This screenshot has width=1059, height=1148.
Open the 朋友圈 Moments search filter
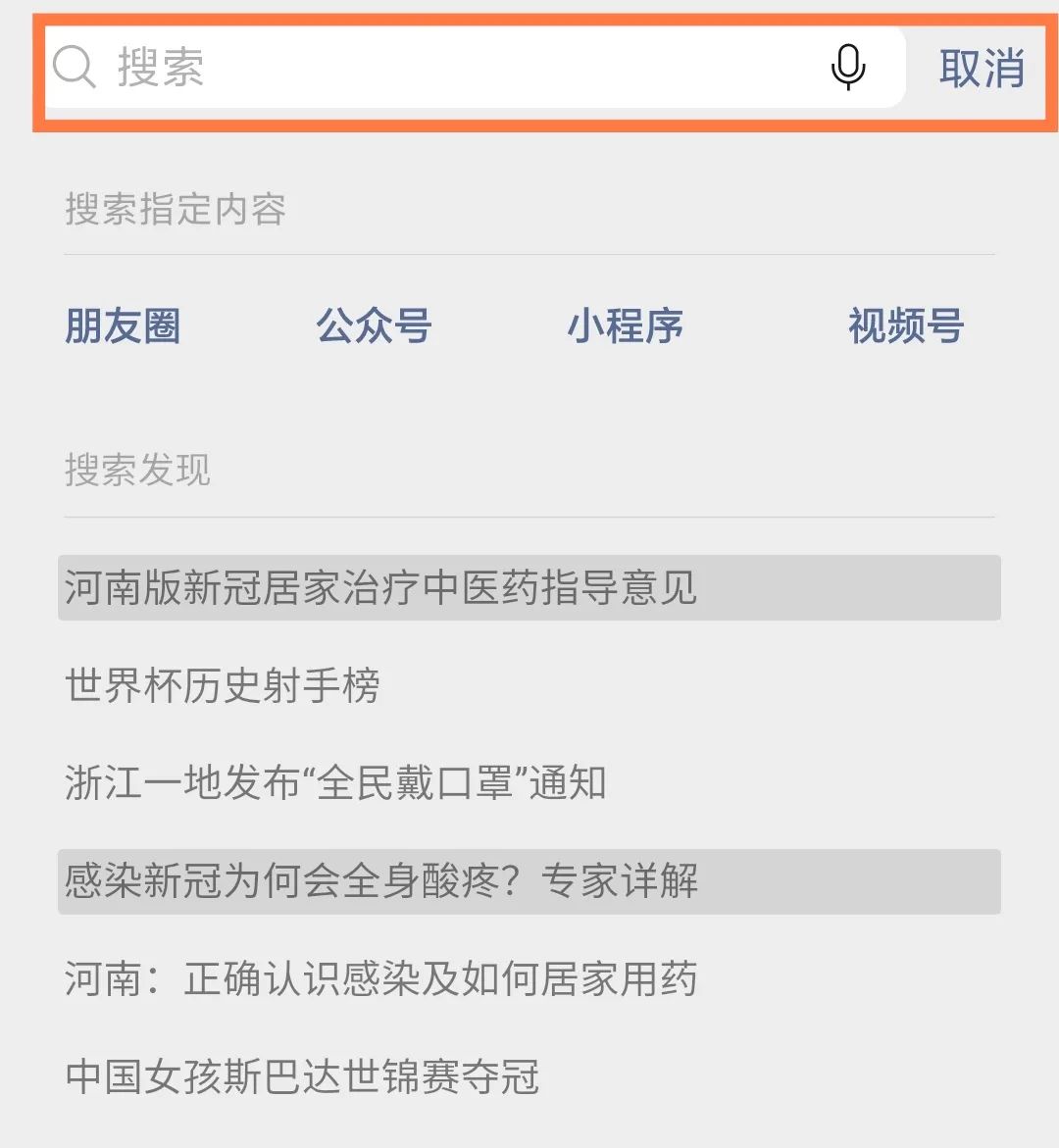coord(123,326)
